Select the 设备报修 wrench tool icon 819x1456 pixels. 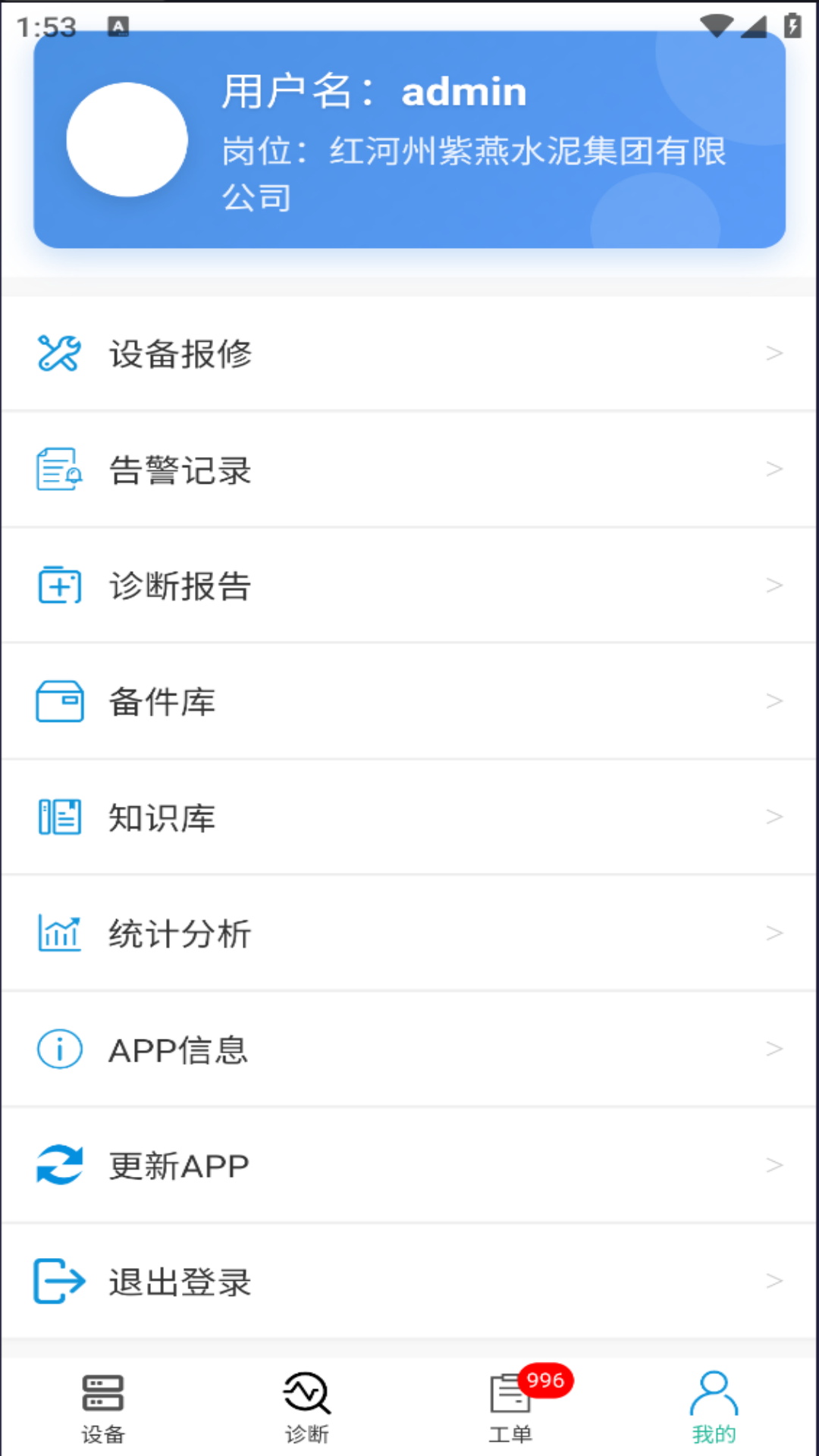coord(59,353)
